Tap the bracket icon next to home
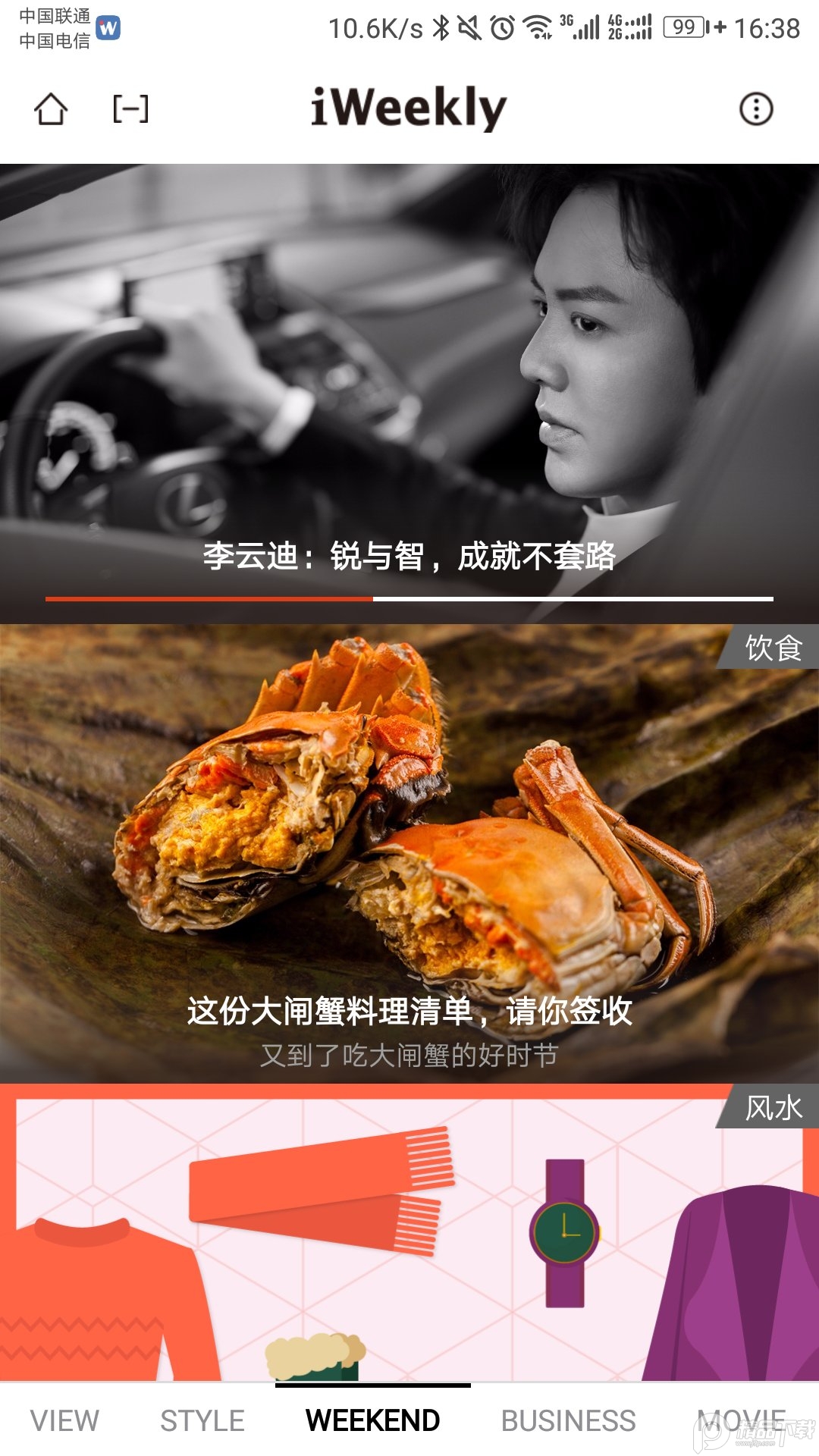Viewport: 819px width, 1456px height. (130, 109)
